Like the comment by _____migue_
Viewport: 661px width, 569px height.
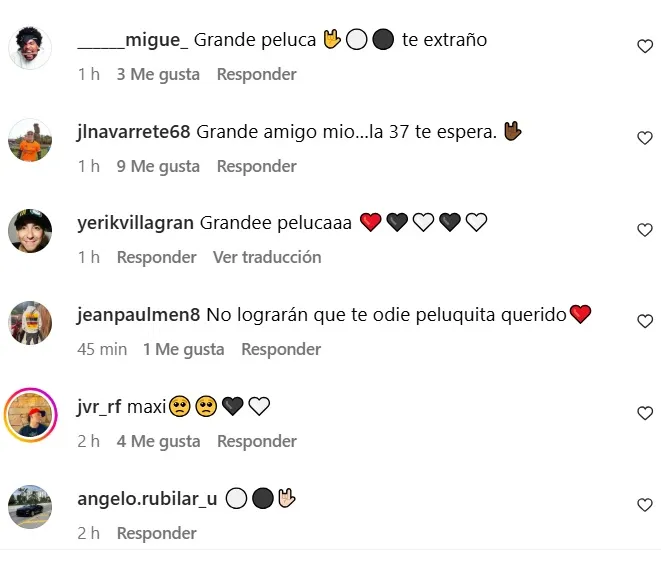645,46
